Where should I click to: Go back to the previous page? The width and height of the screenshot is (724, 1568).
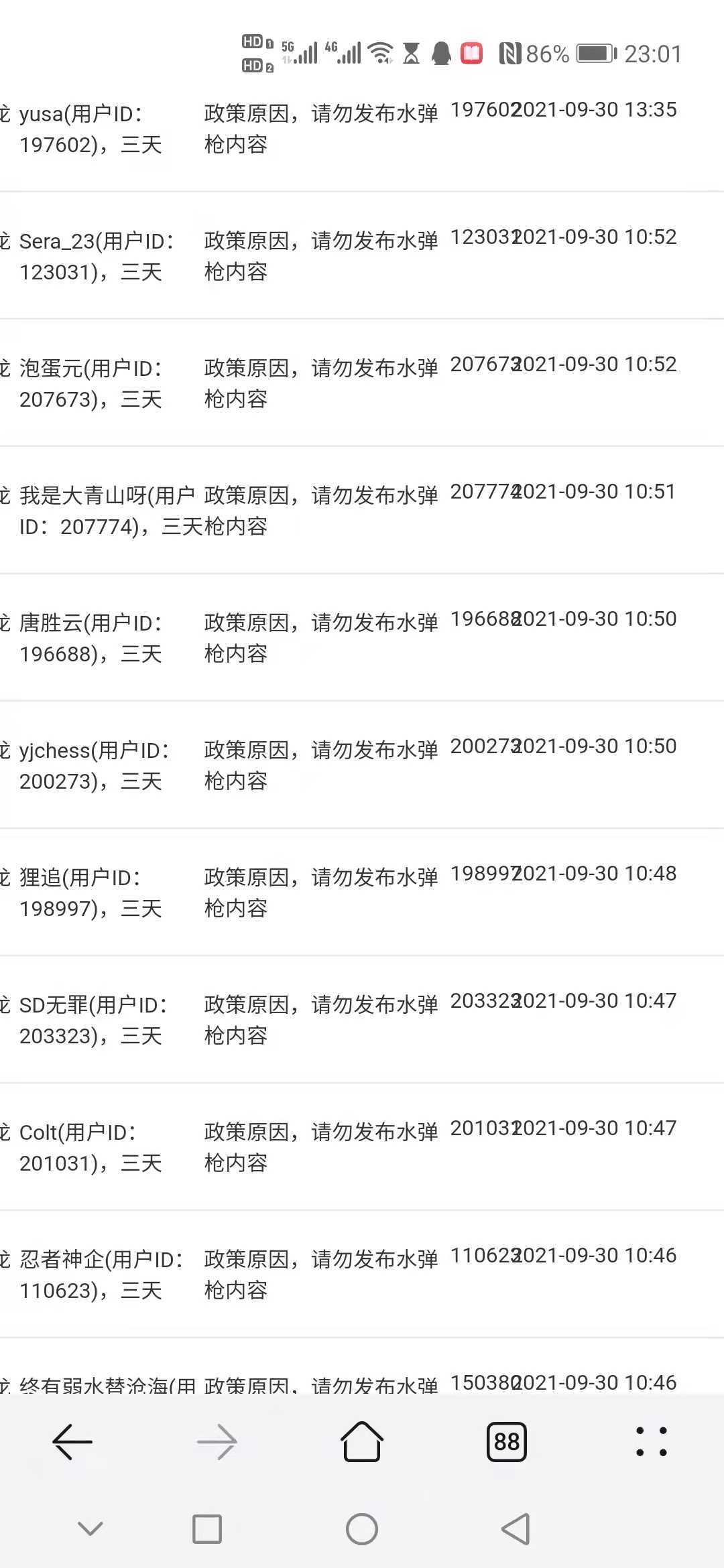pos(72,1441)
